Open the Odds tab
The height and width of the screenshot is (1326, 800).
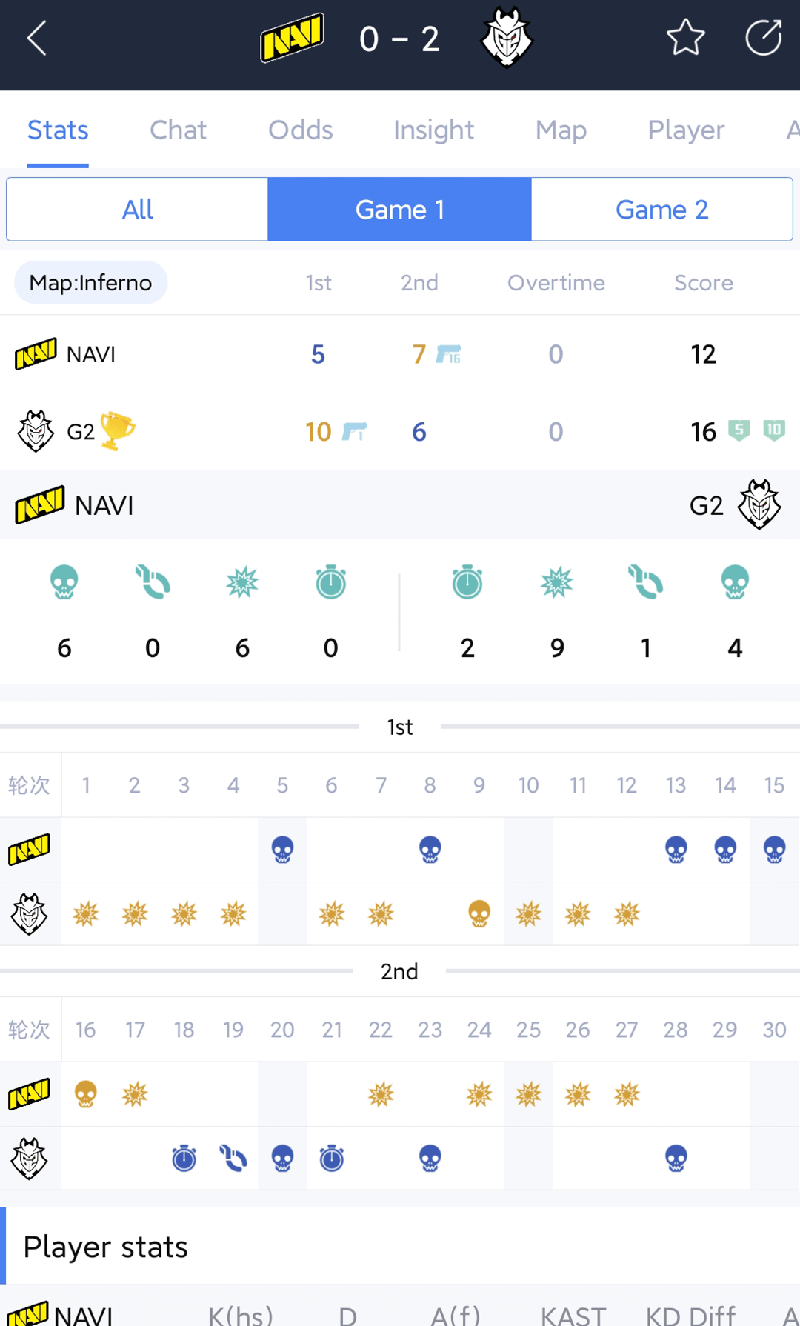(300, 130)
